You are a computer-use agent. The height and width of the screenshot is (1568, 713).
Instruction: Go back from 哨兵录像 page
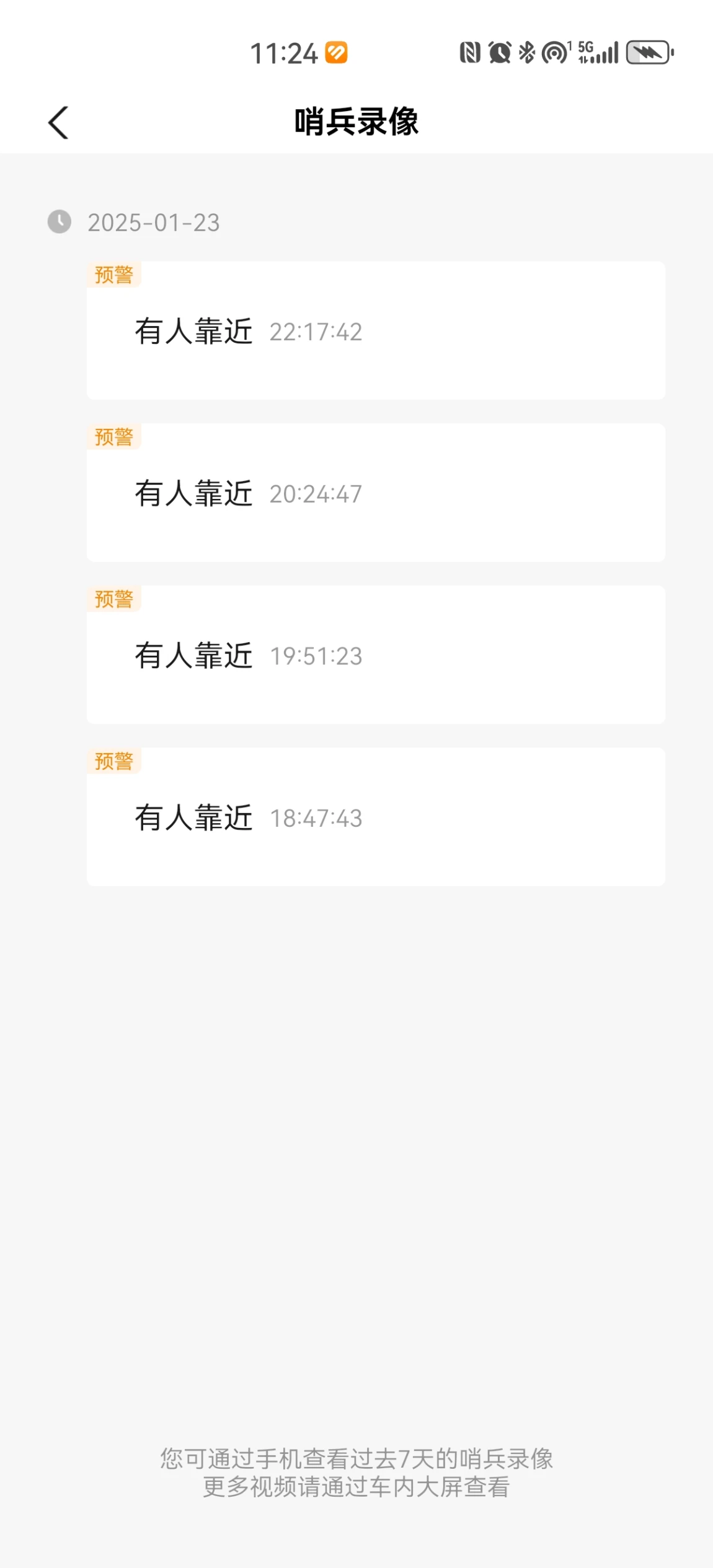(x=58, y=122)
